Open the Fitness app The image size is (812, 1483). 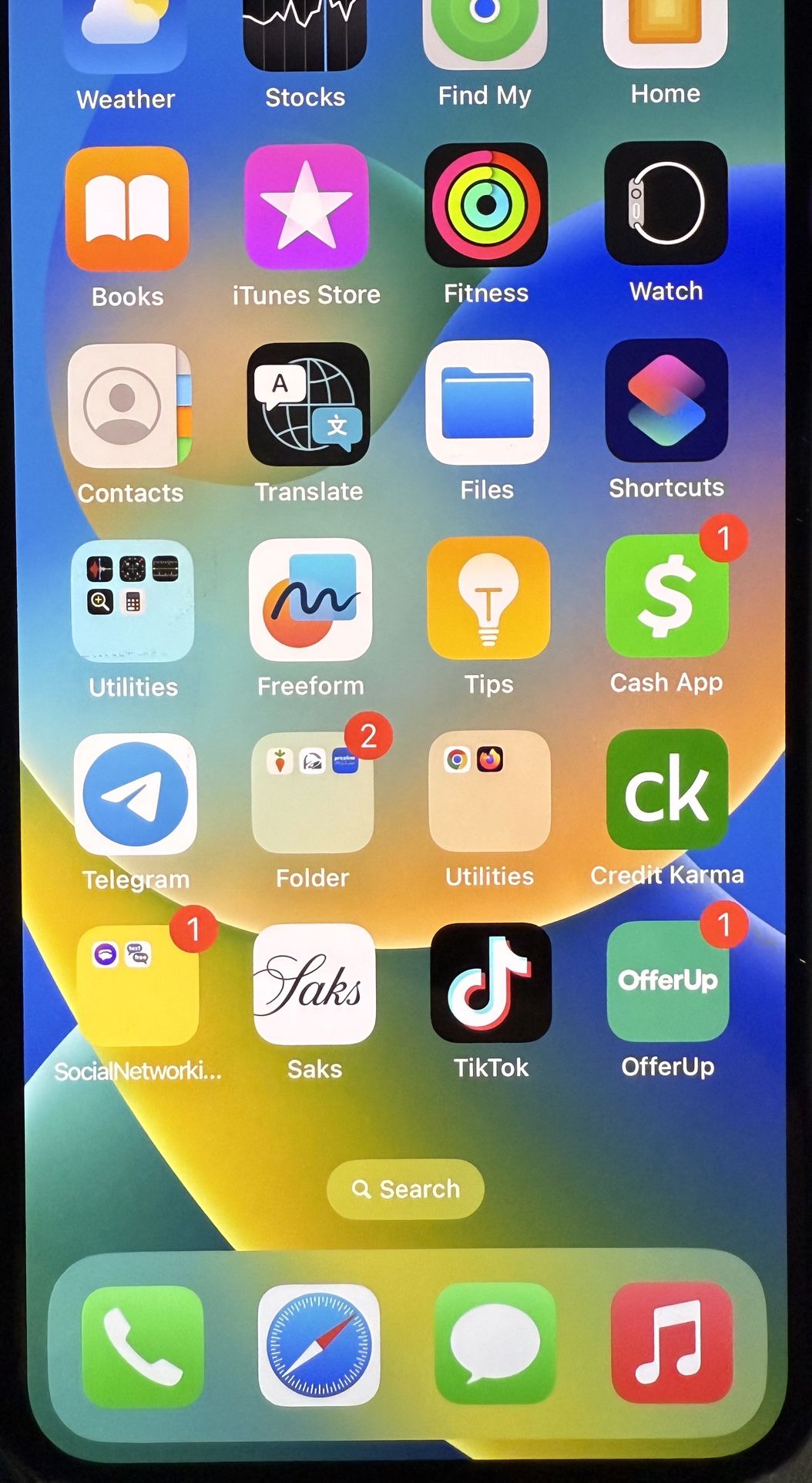[x=486, y=204]
